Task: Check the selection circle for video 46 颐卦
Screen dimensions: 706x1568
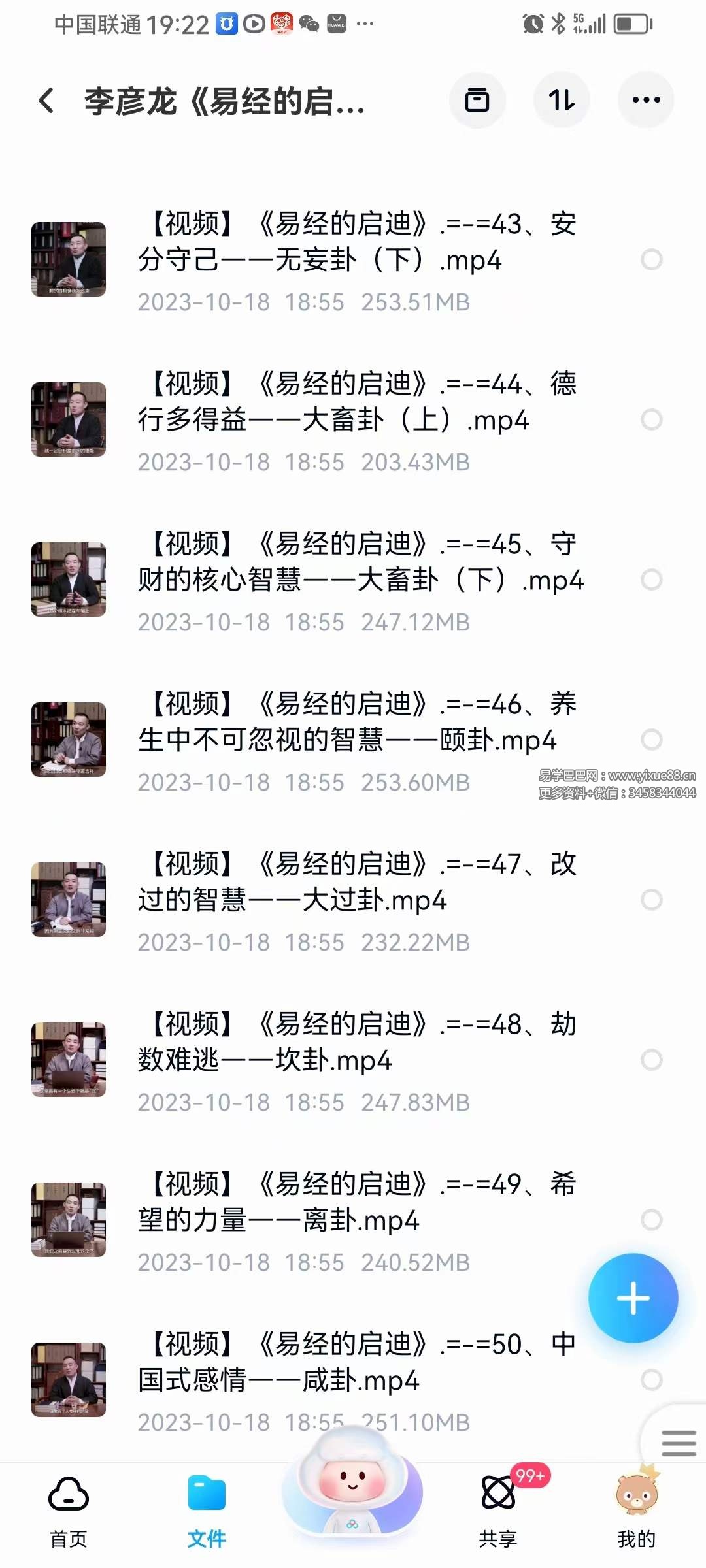Action: (651, 740)
